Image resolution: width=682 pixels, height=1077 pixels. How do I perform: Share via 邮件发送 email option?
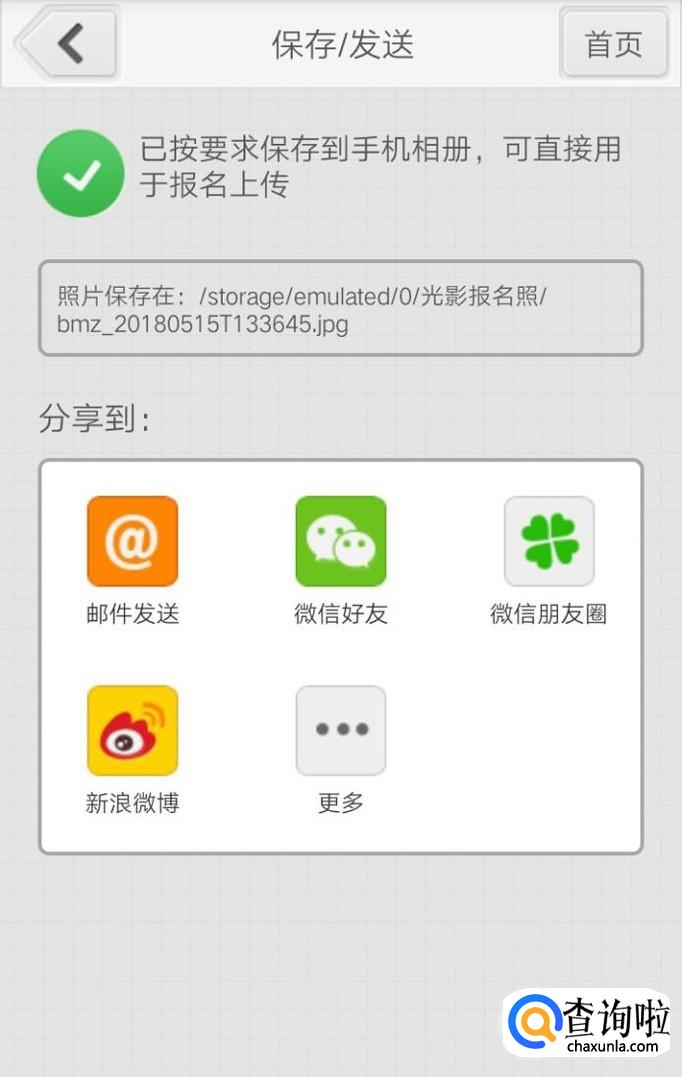[132, 541]
